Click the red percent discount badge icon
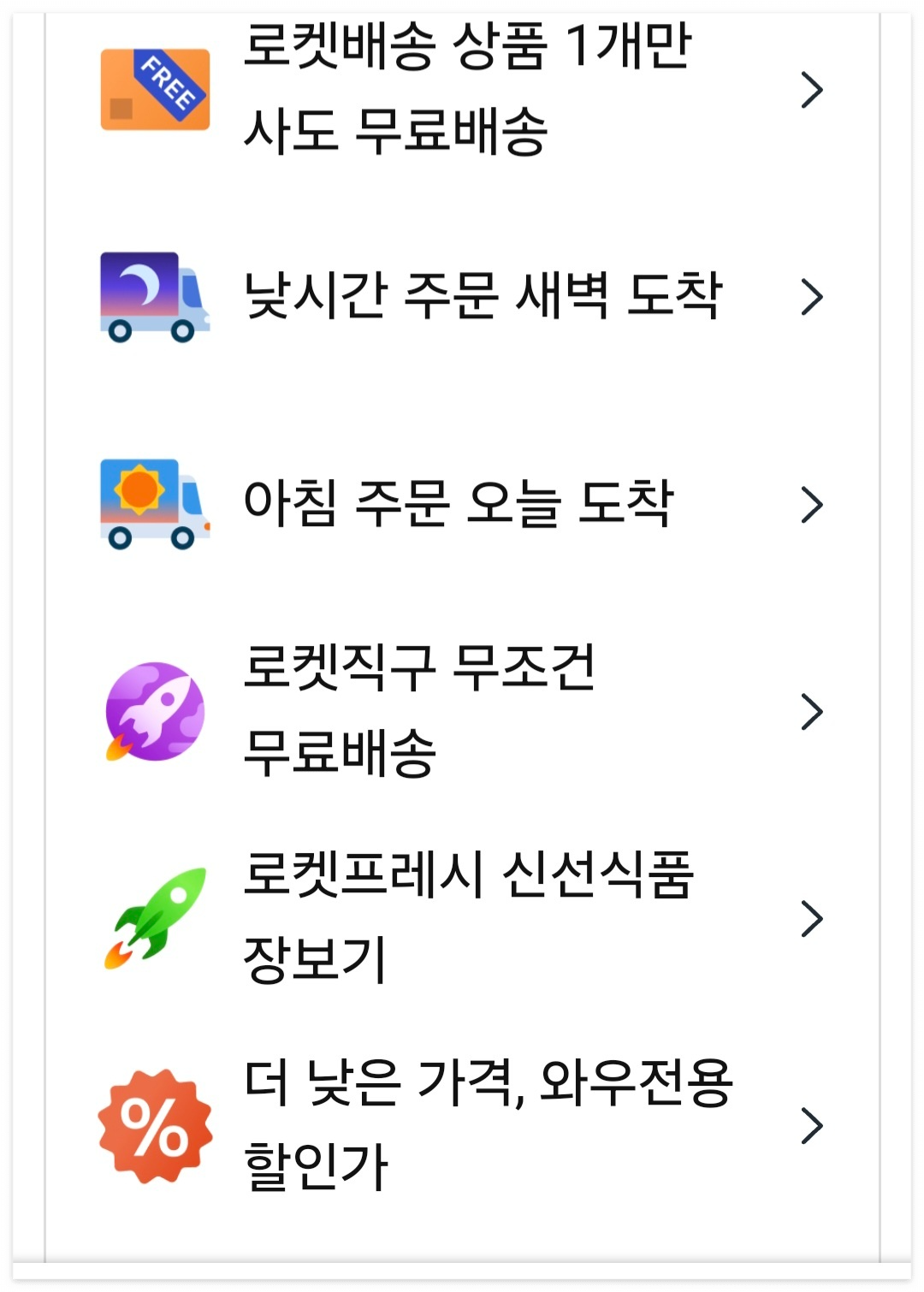 (x=152, y=1129)
